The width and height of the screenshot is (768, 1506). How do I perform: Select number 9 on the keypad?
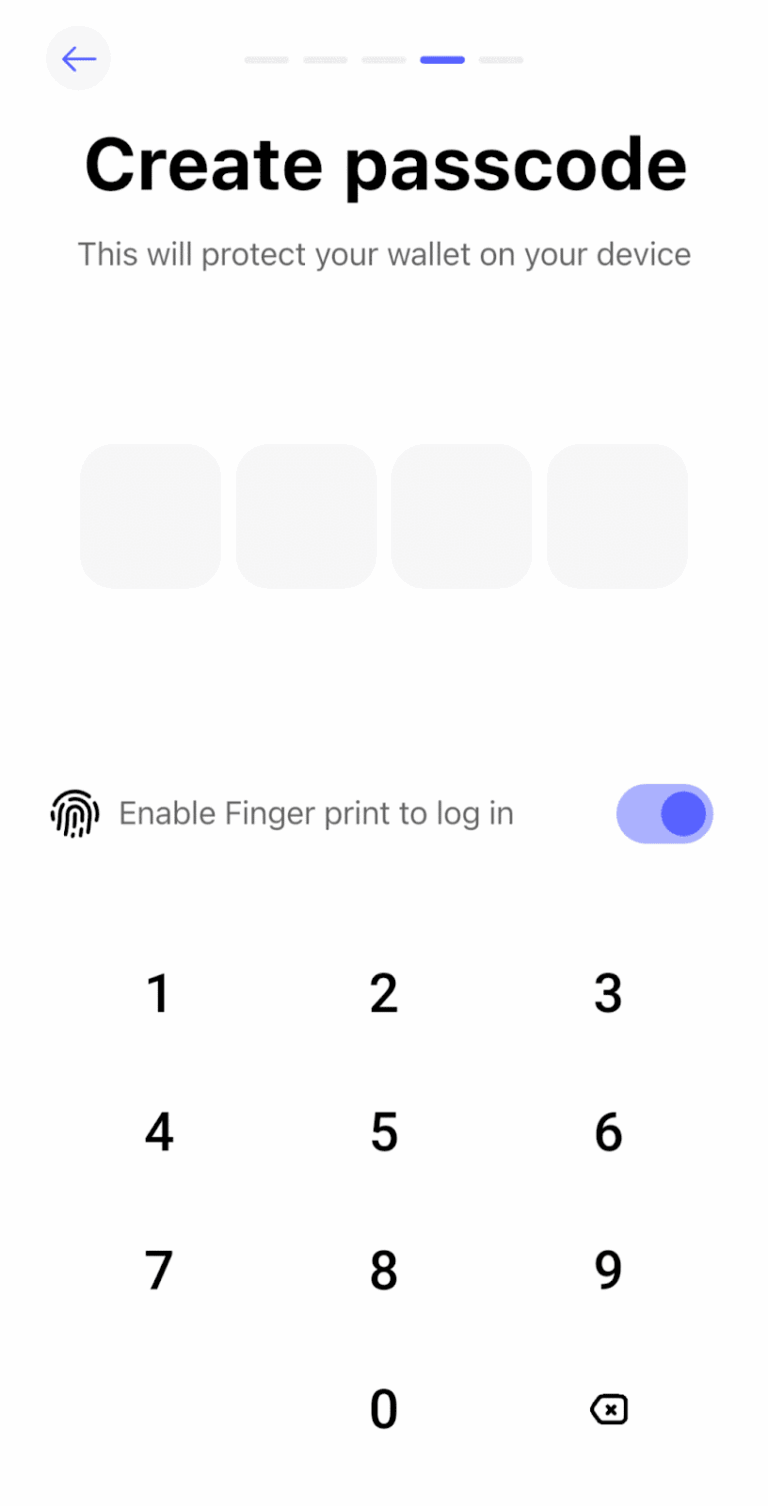(x=608, y=1270)
